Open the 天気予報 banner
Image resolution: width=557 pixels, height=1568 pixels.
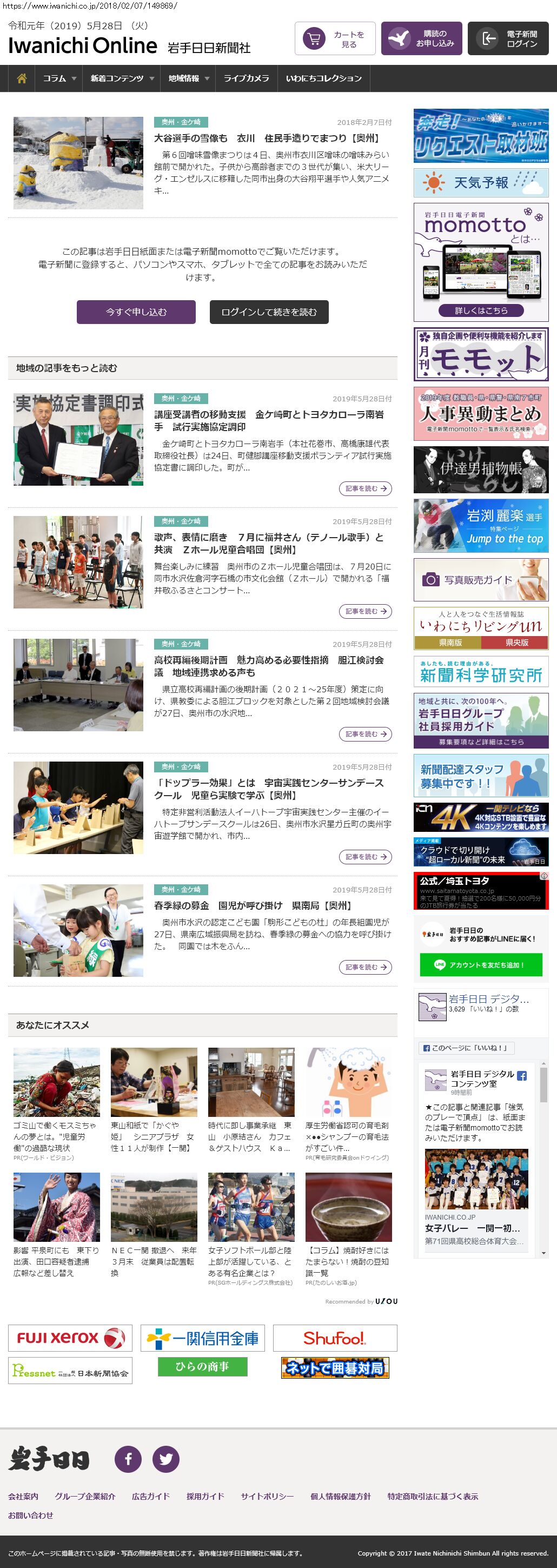[x=480, y=183]
